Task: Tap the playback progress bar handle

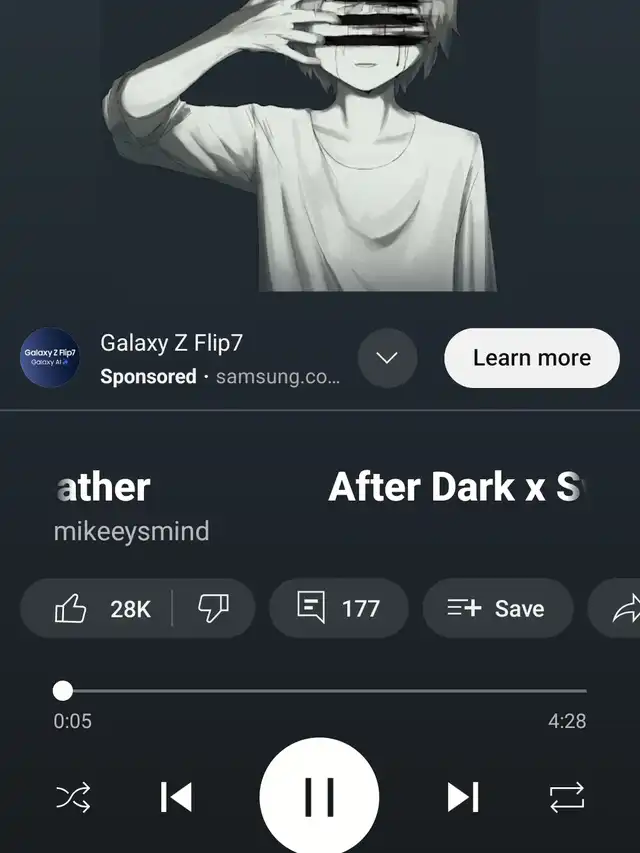Action: point(63,690)
